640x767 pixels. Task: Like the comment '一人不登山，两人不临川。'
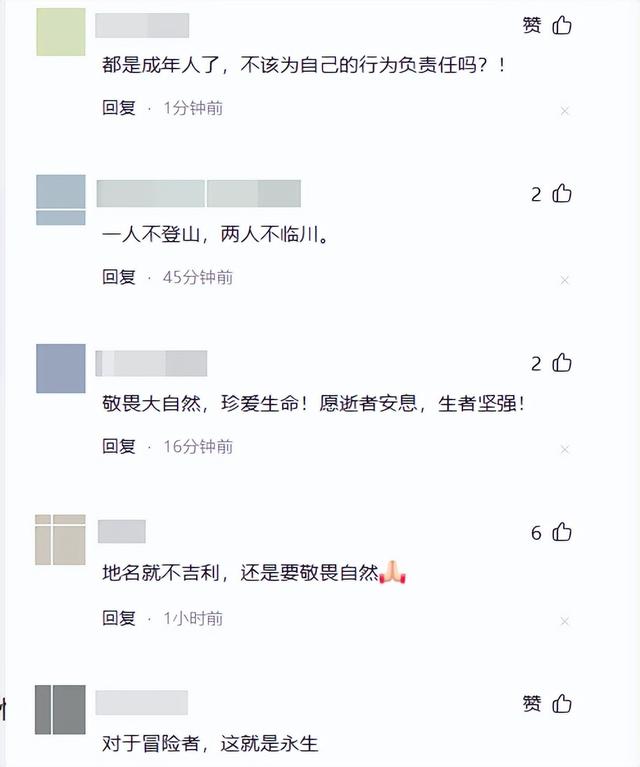point(562,194)
